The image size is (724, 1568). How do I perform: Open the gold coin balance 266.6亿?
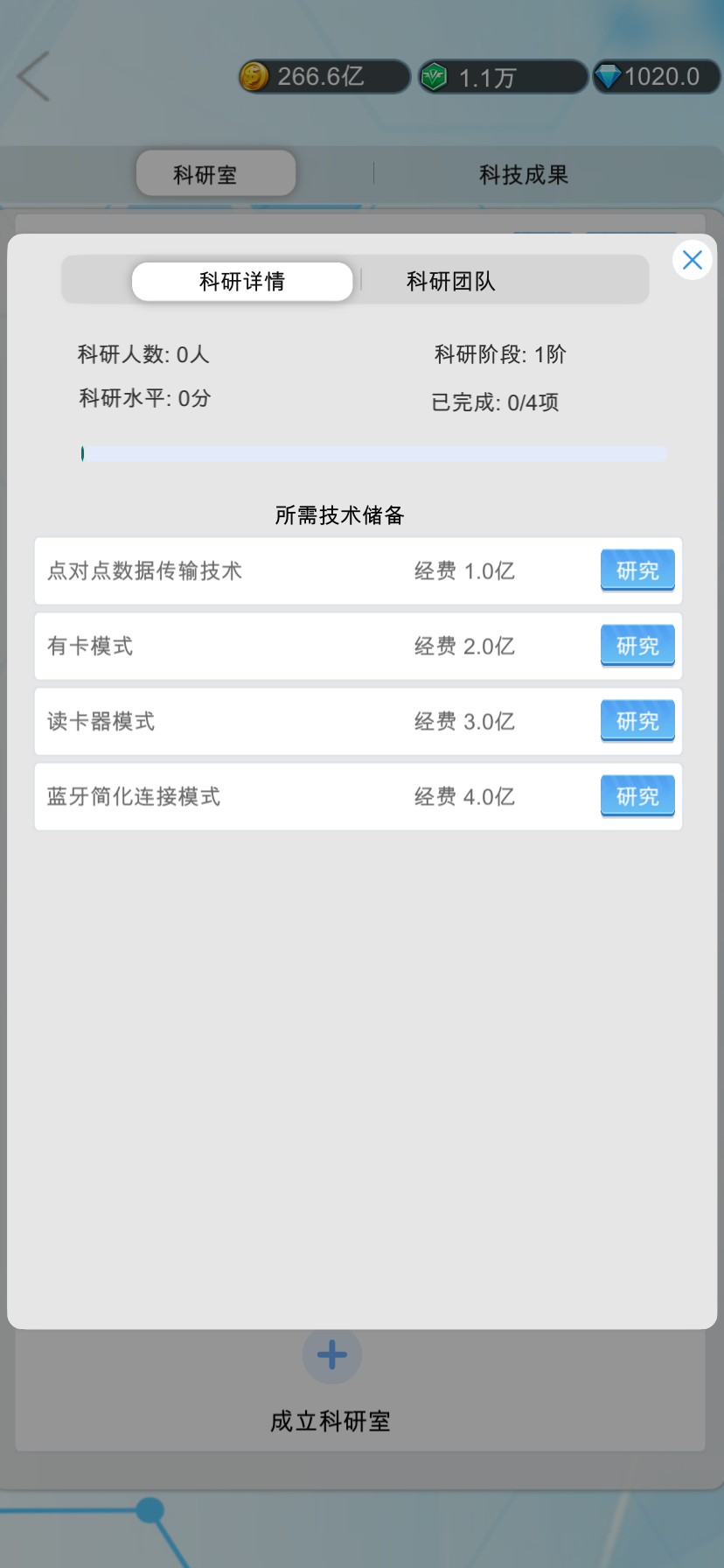324,77
